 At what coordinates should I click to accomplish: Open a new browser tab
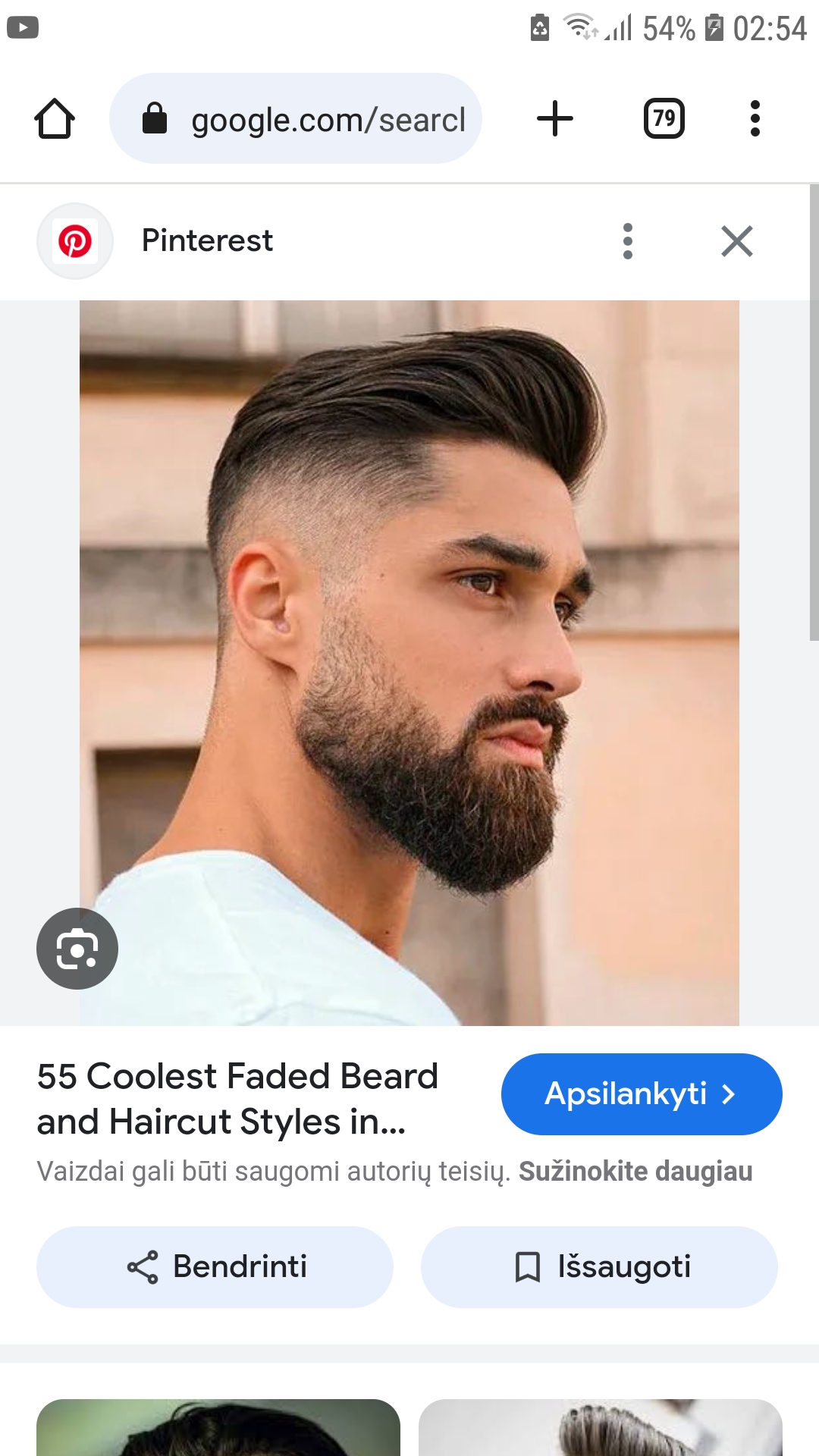[554, 119]
